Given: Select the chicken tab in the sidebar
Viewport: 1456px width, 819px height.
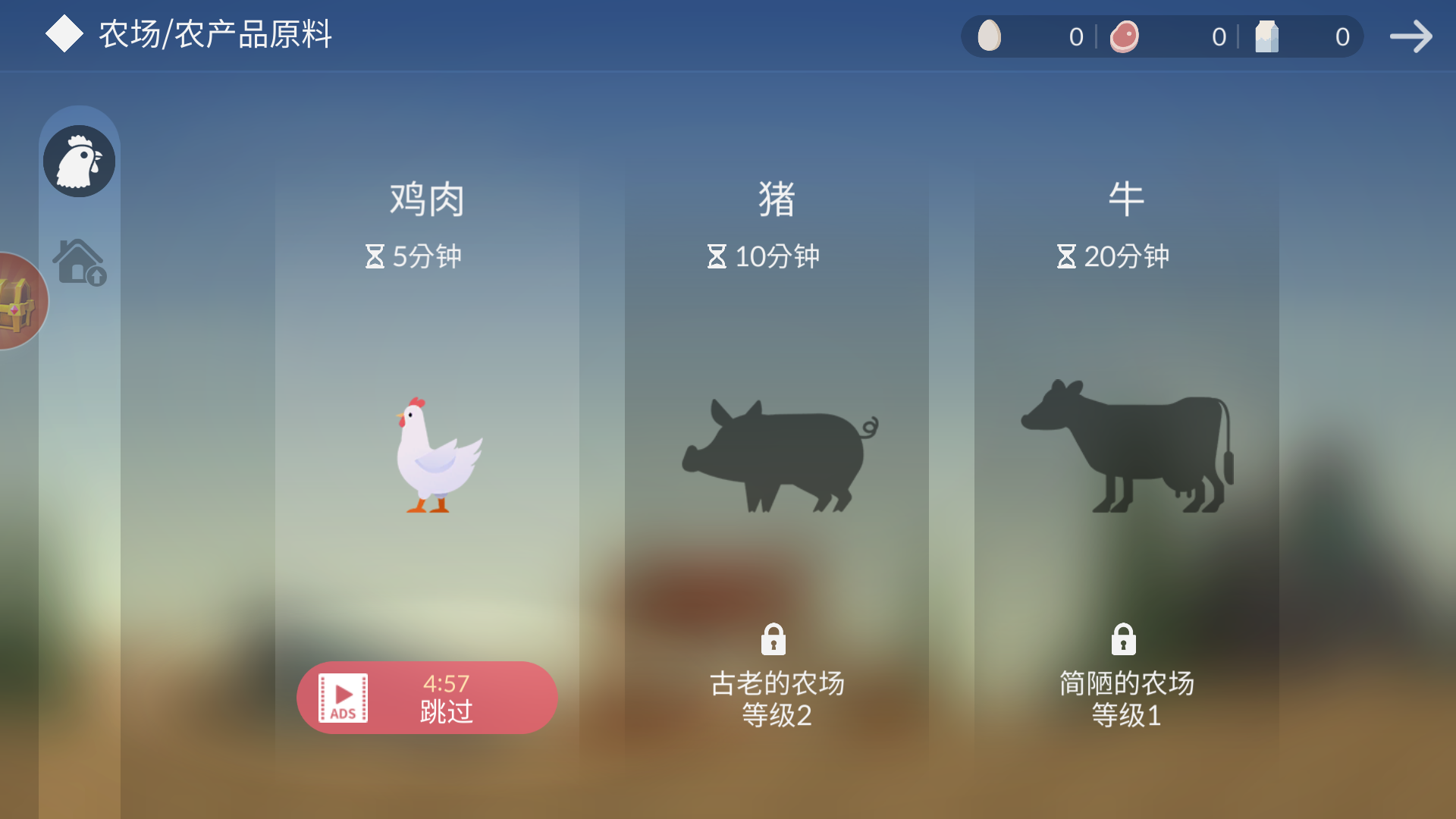Looking at the screenshot, I should coord(80,162).
